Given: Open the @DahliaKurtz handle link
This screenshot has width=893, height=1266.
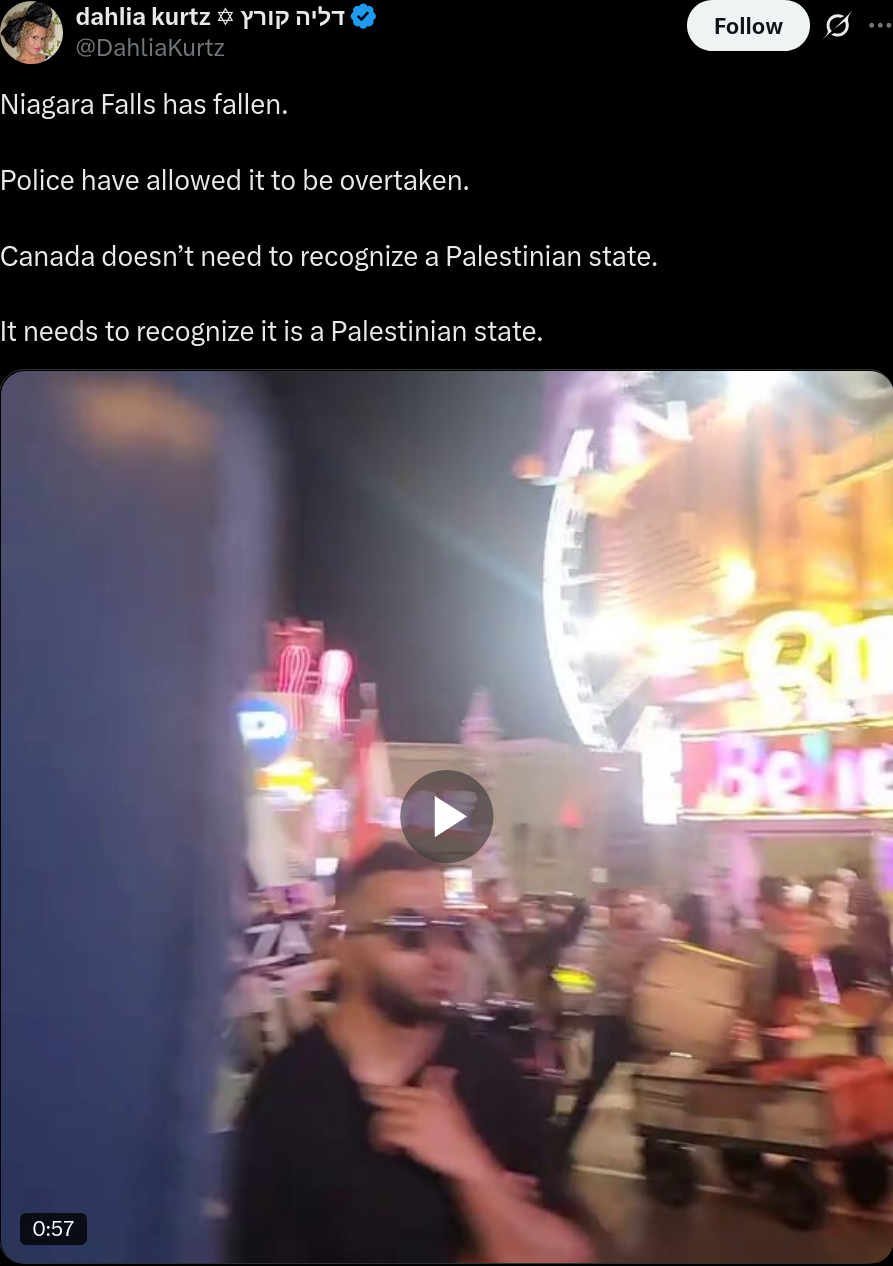Looking at the screenshot, I should 150,47.
